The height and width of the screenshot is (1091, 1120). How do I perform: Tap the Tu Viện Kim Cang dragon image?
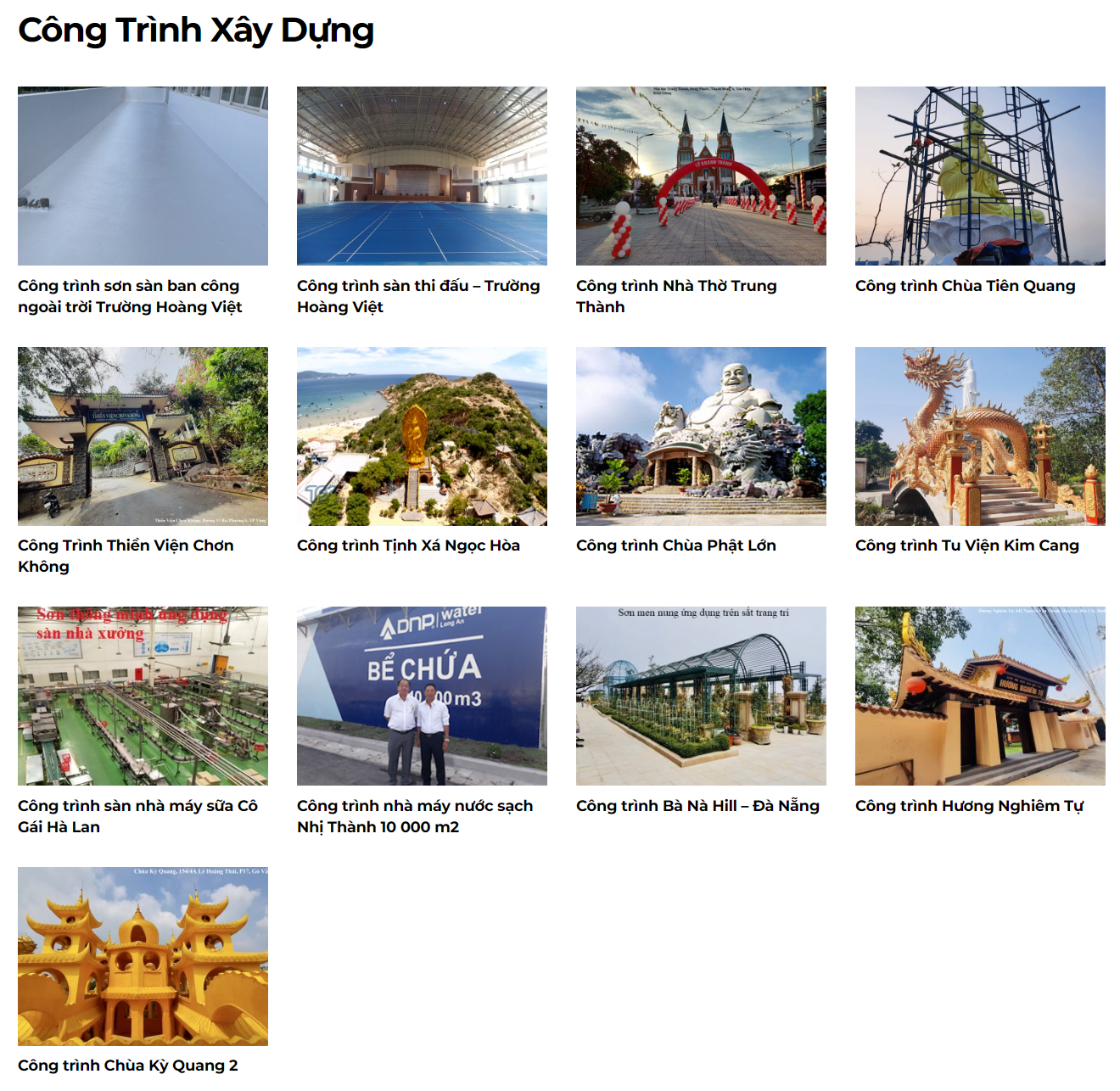point(980,436)
